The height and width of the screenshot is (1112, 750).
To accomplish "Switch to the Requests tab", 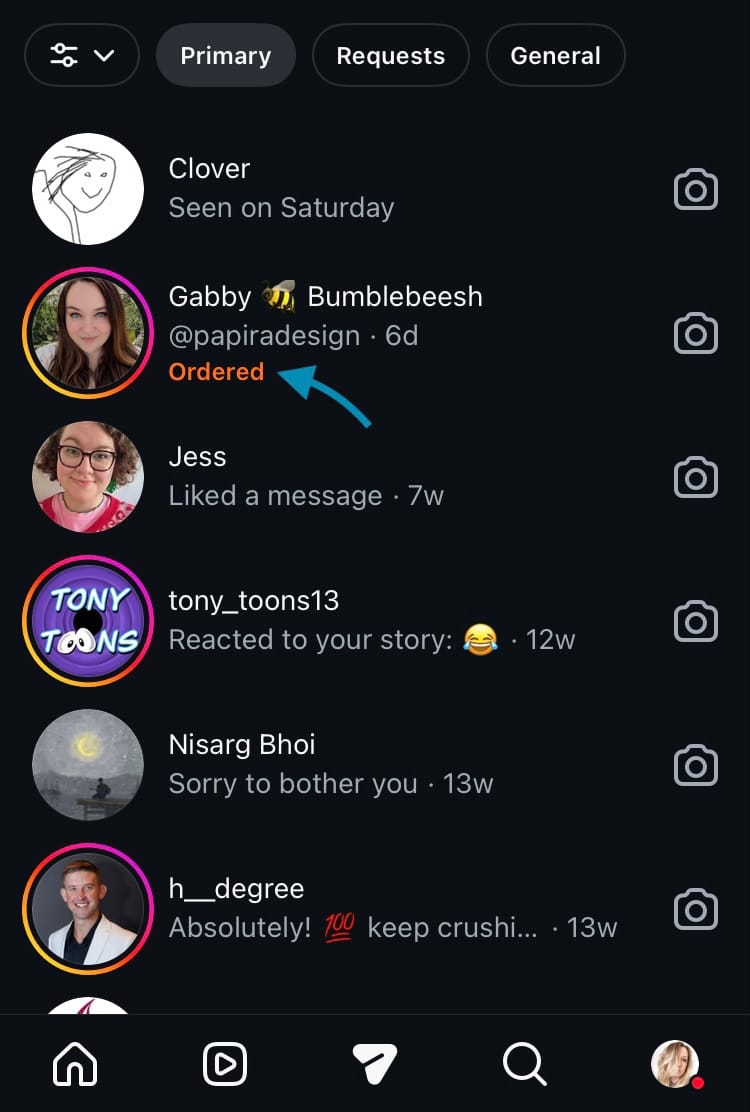I will (390, 55).
